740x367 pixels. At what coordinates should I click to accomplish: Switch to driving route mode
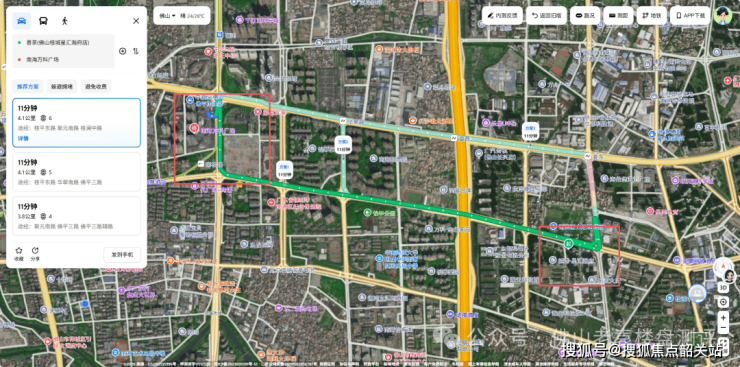21,21
